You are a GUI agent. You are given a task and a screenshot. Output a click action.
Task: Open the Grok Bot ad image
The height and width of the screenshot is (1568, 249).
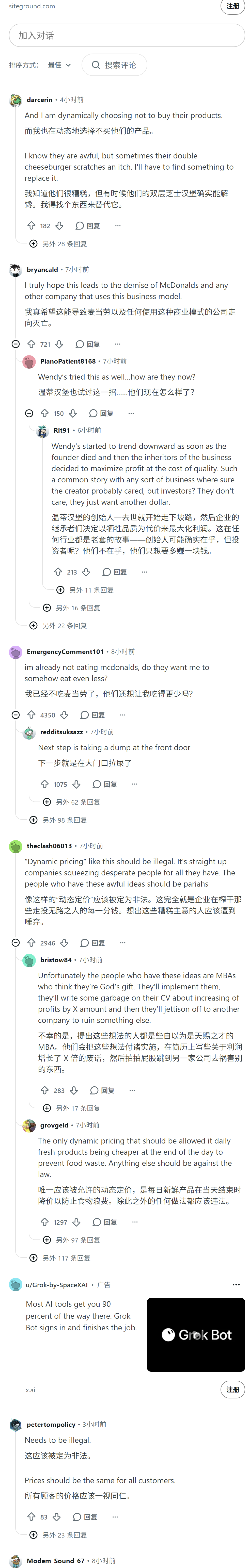click(195, 1335)
